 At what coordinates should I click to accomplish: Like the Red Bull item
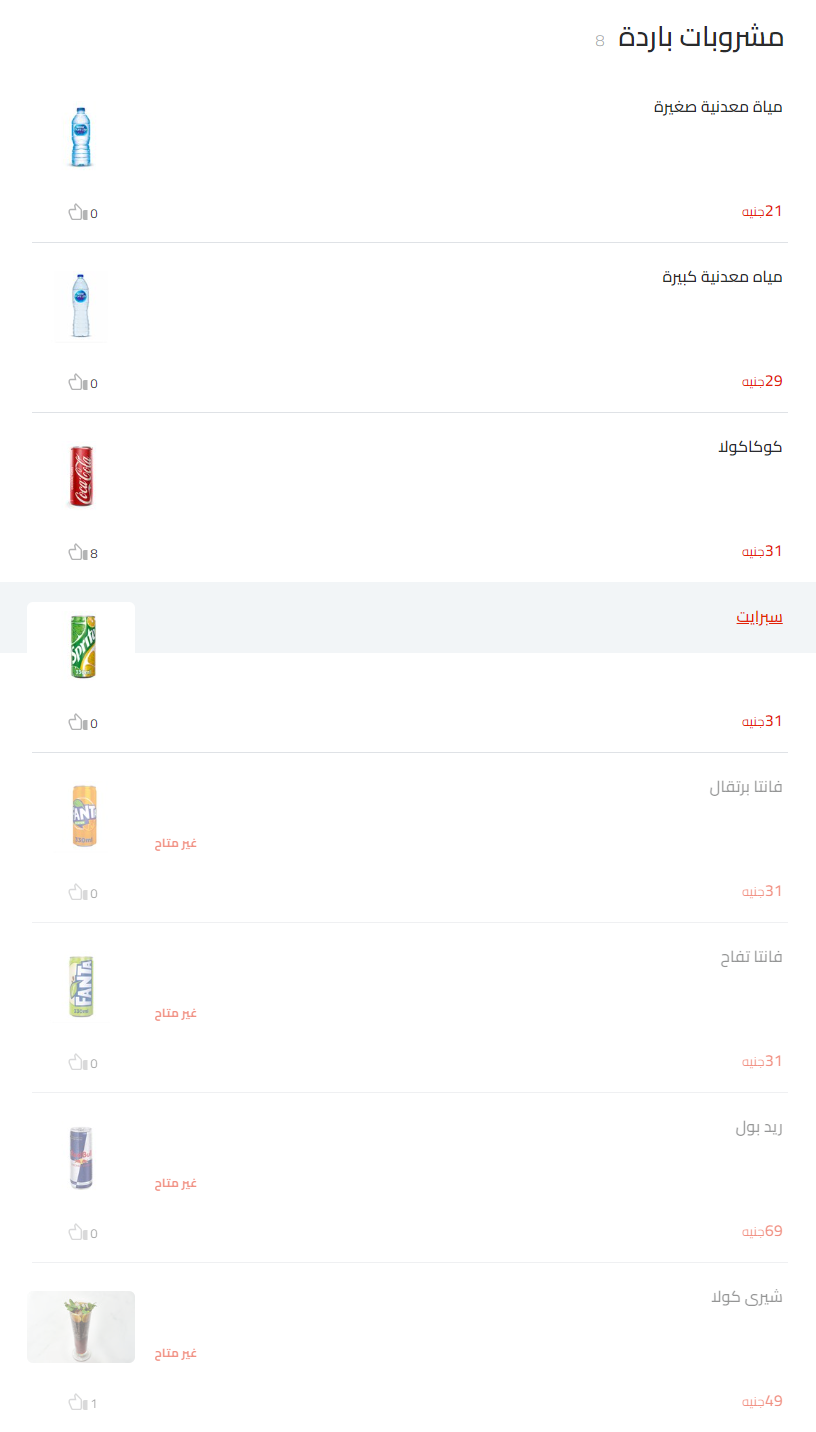pos(74,1231)
